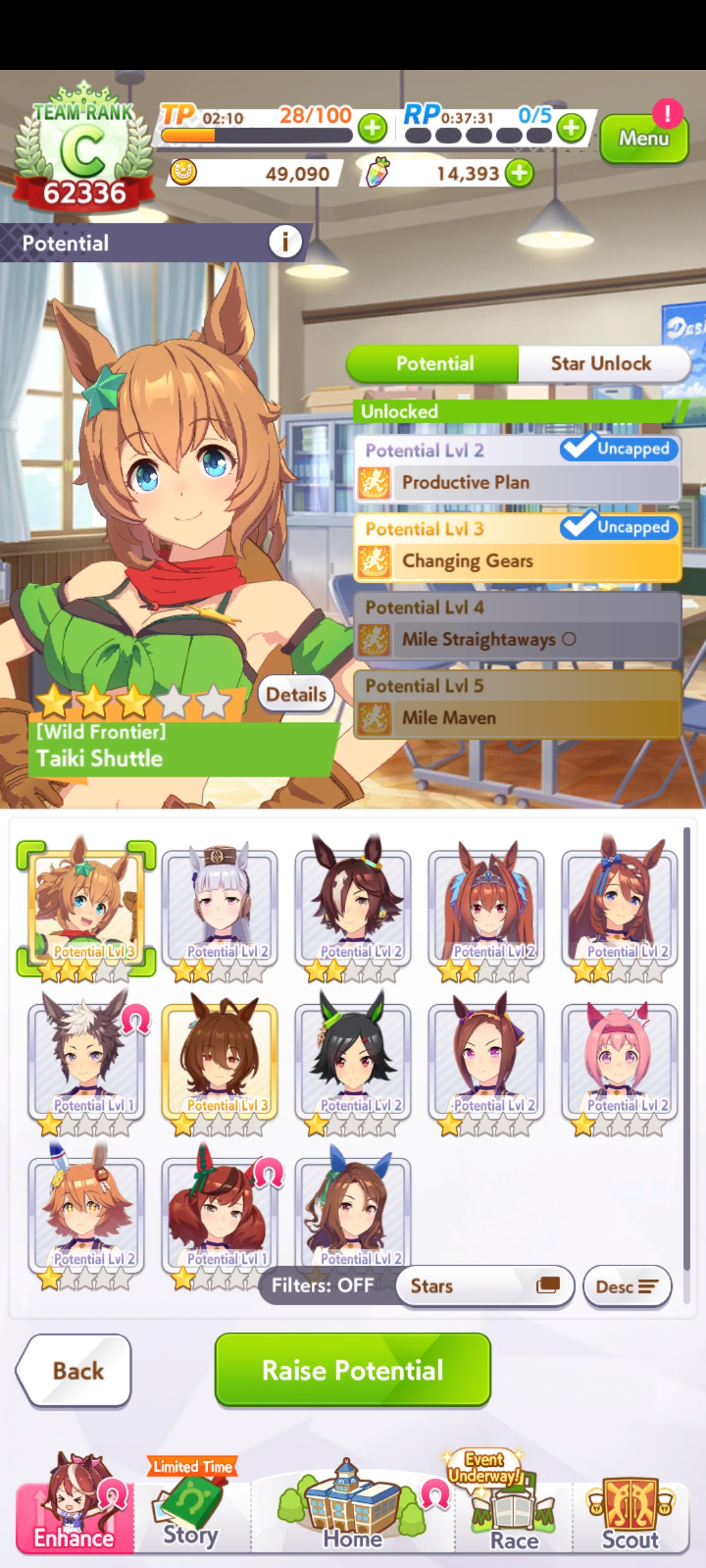Open the Menu button
The height and width of the screenshot is (1568, 706).
[644, 138]
